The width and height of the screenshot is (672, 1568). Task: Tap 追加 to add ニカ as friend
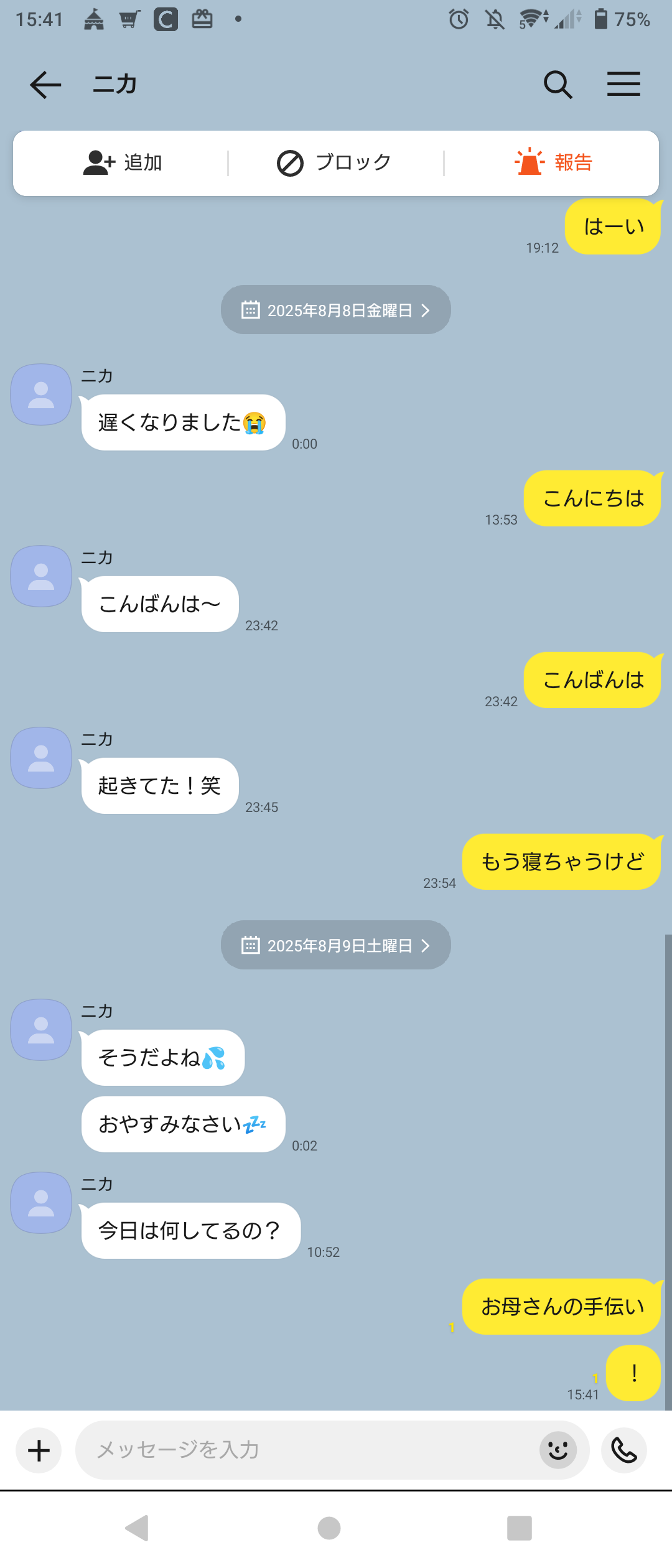tap(123, 163)
